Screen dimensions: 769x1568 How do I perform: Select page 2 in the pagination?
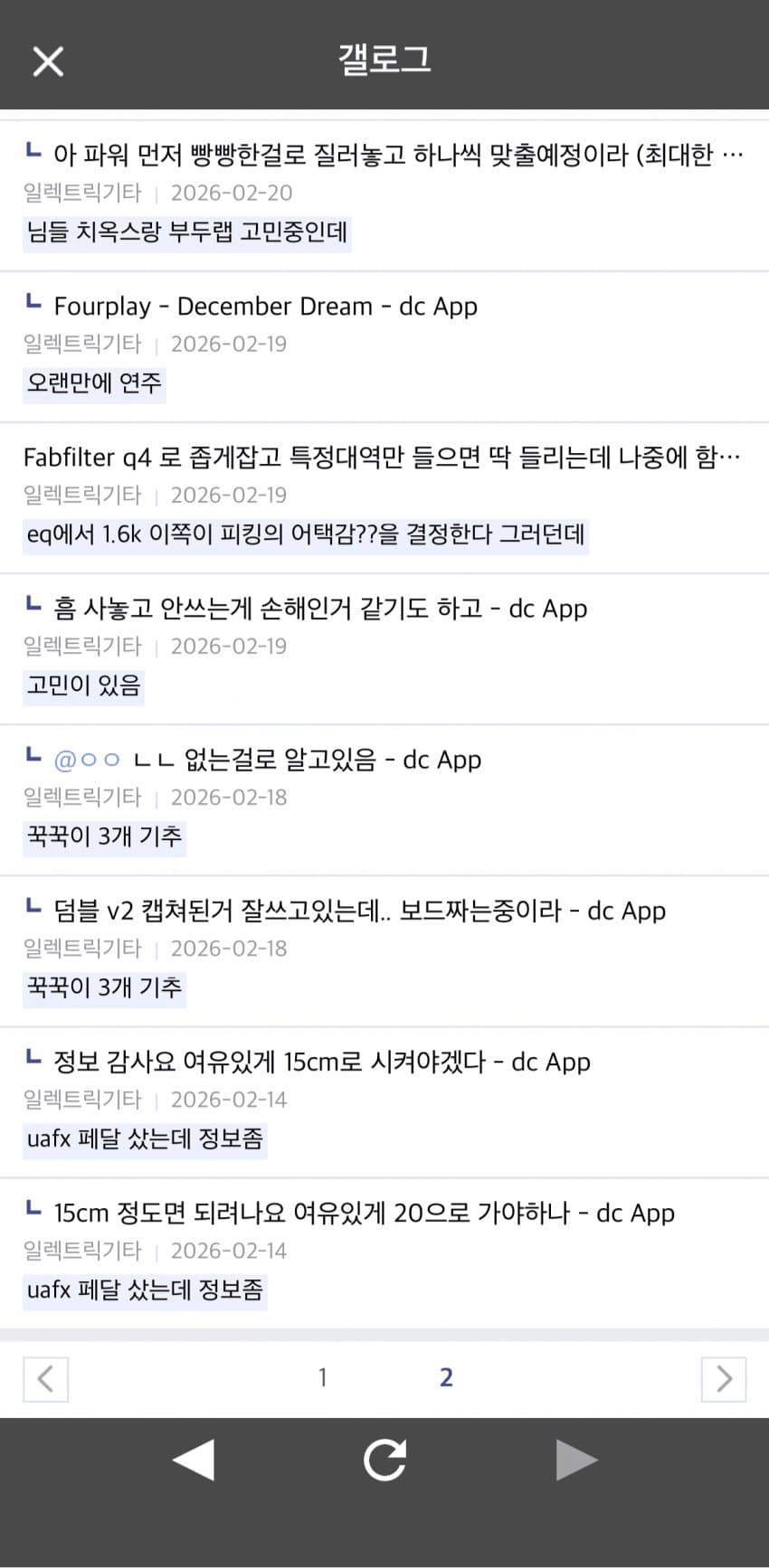point(446,1377)
